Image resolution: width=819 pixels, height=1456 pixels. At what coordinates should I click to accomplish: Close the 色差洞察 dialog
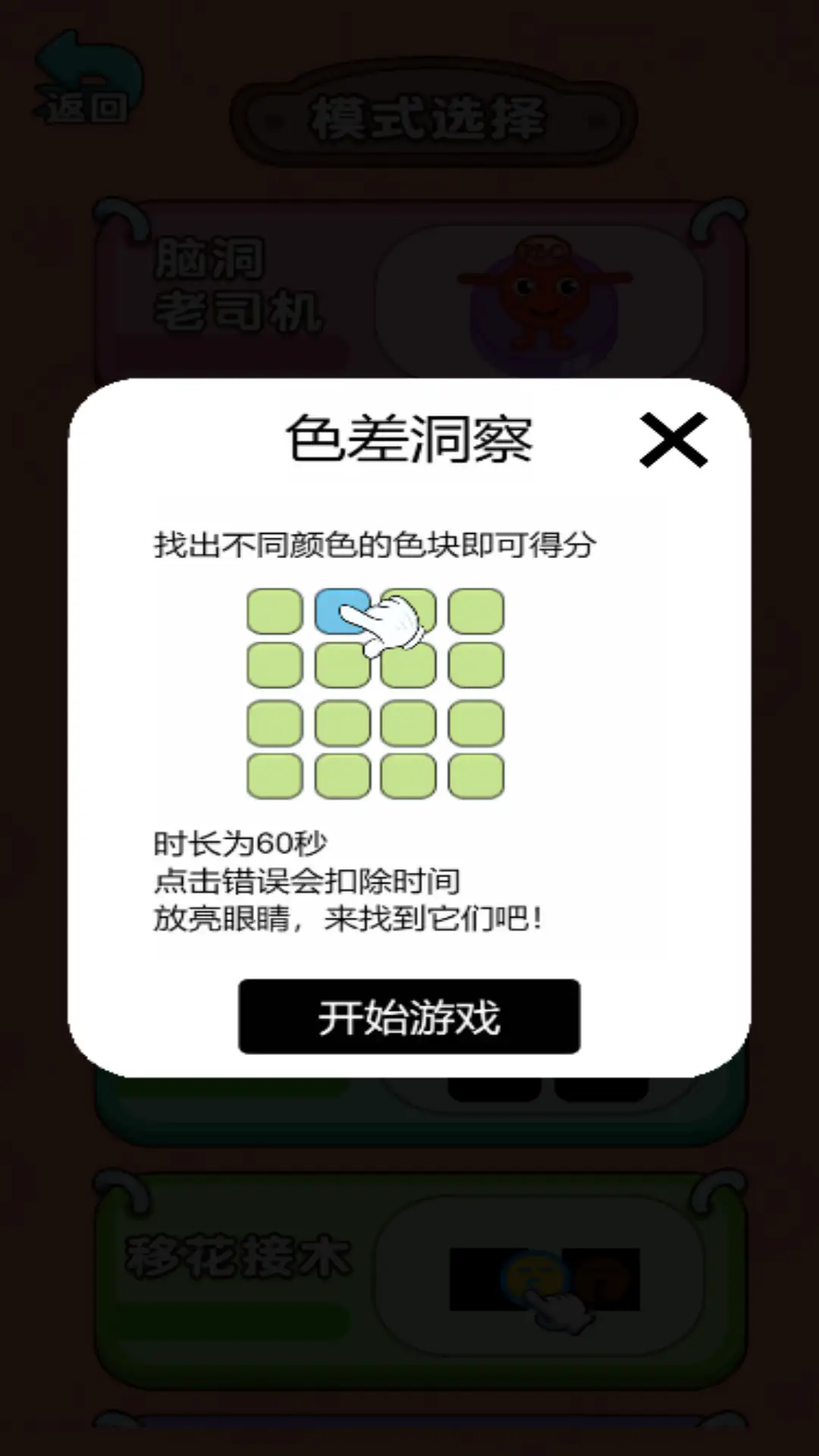[673, 440]
